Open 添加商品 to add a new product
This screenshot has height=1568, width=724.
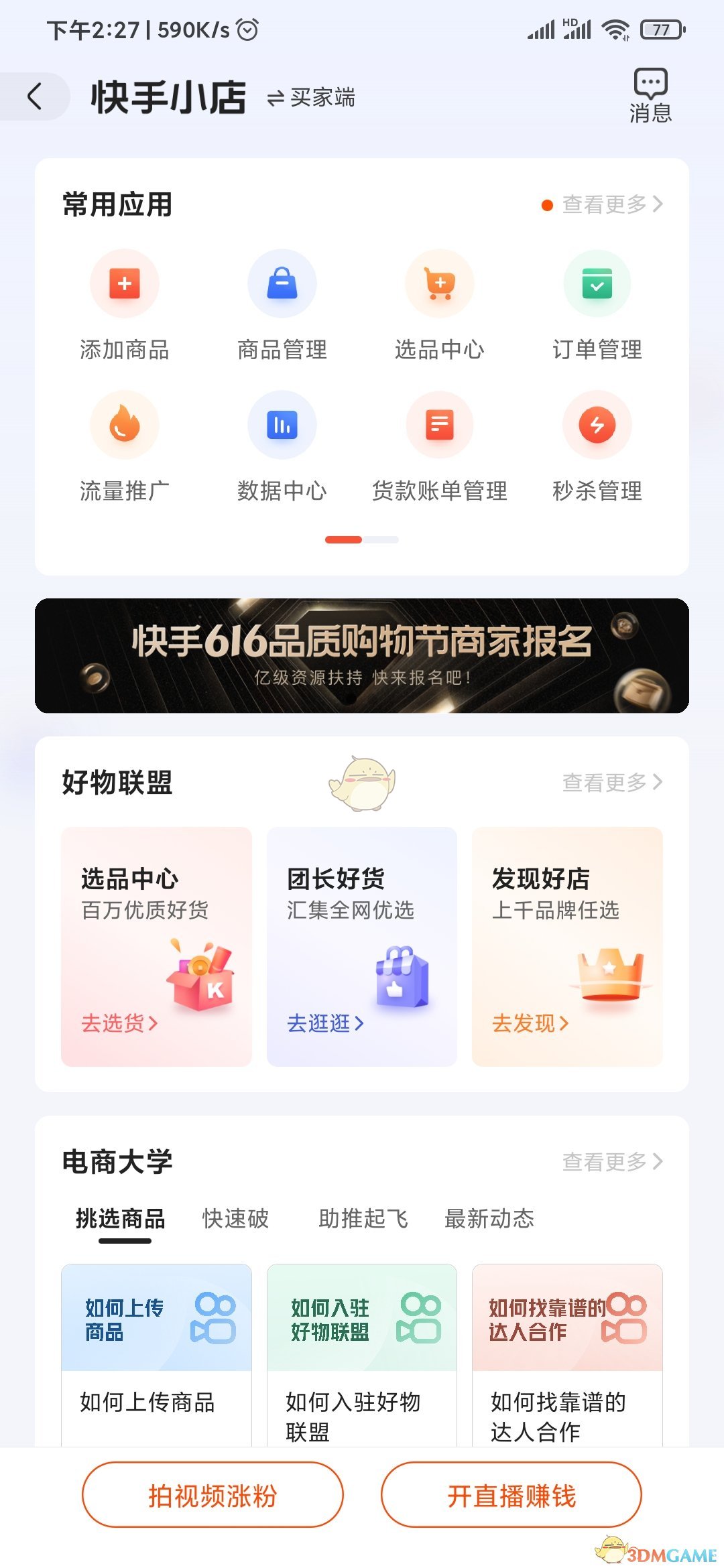pyautogui.click(x=124, y=283)
